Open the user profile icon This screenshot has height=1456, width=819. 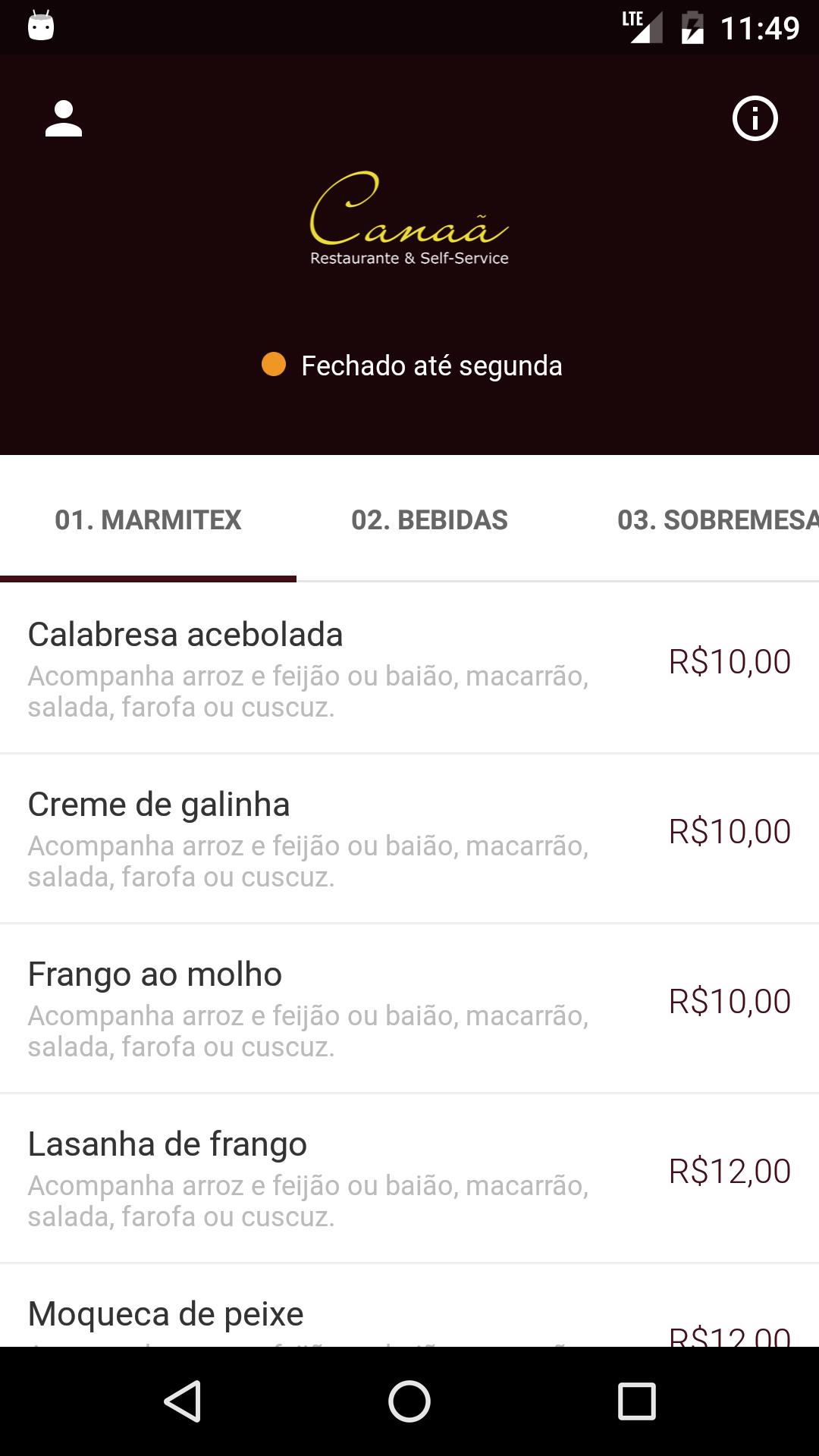(x=64, y=119)
